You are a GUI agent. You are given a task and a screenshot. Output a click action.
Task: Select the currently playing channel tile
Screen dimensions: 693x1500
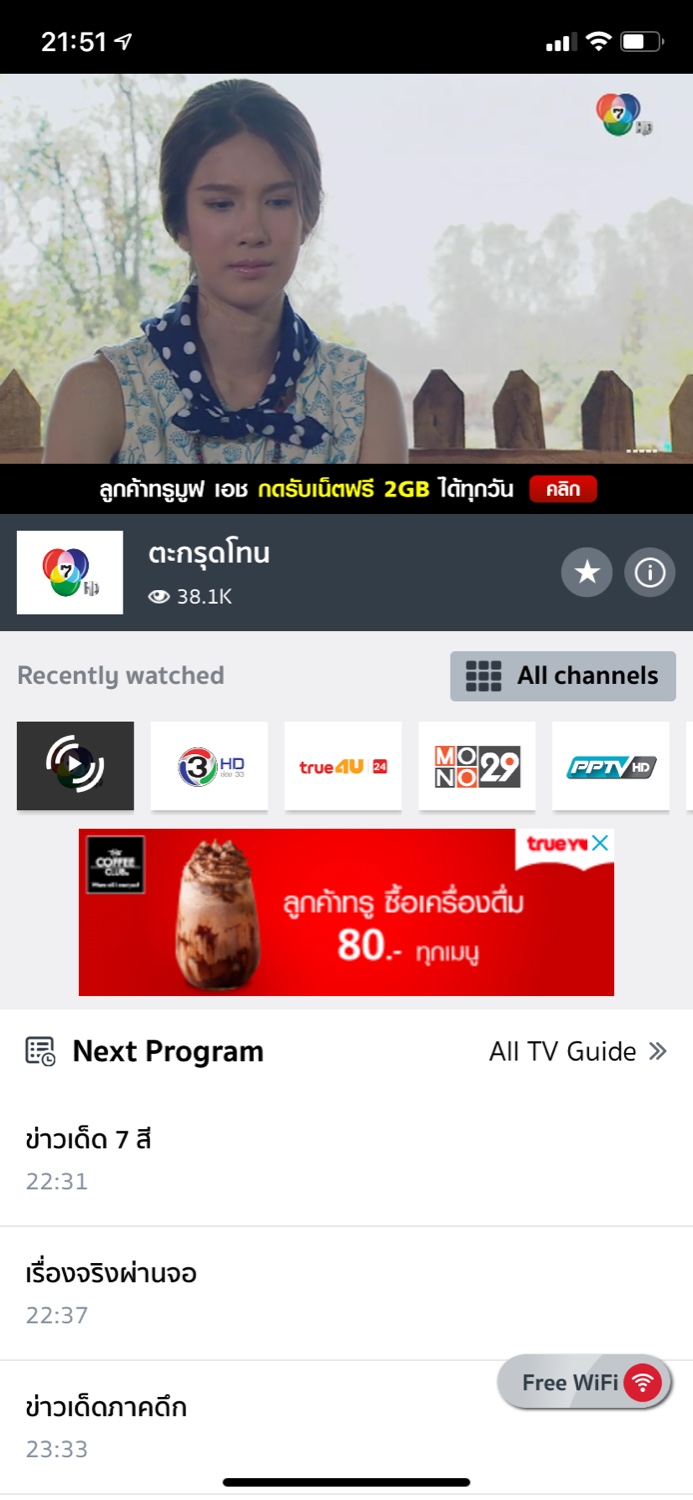pyautogui.click(x=75, y=766)
